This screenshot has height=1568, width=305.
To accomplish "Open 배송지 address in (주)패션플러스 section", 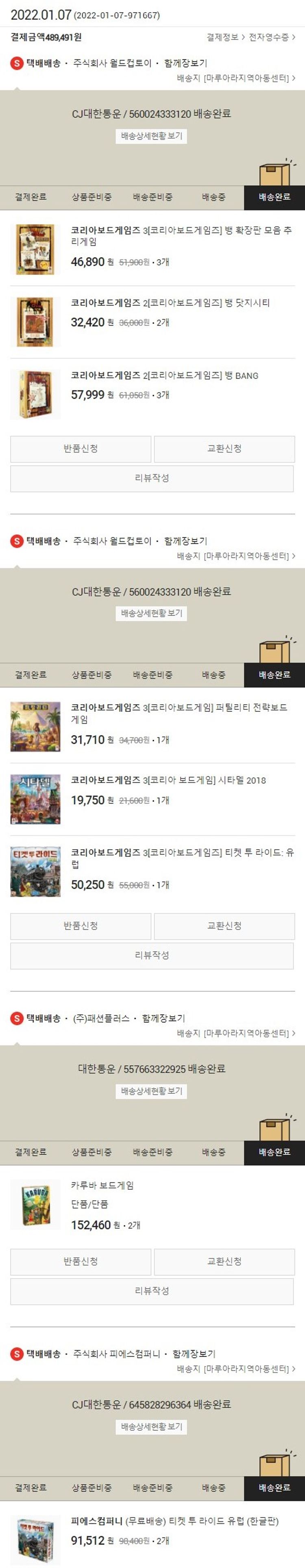I will (x=235, y=1033).
